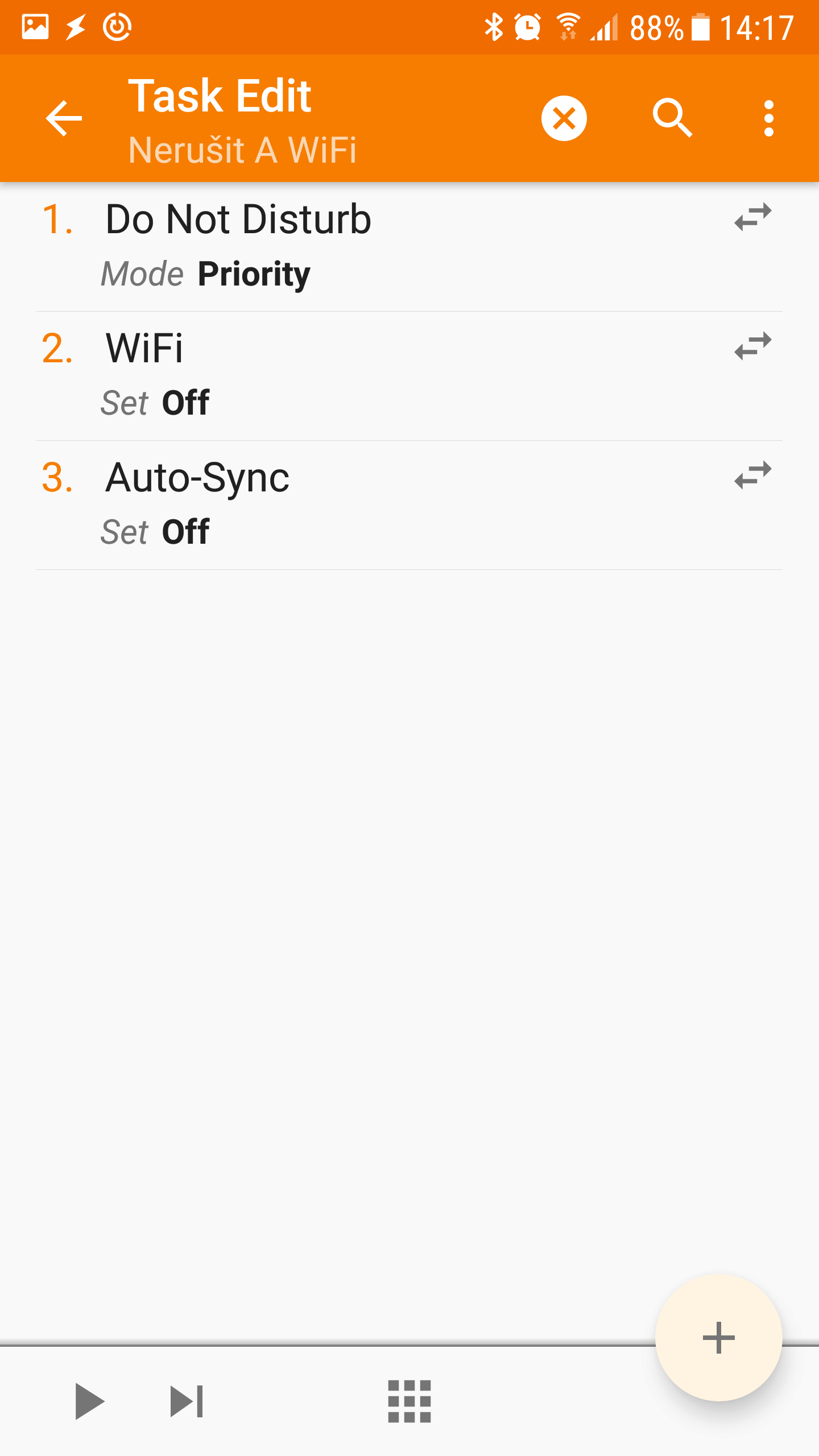Go back from Task Edit
Viewport: 819px width, 1456px height.
(x=64, y=118)
